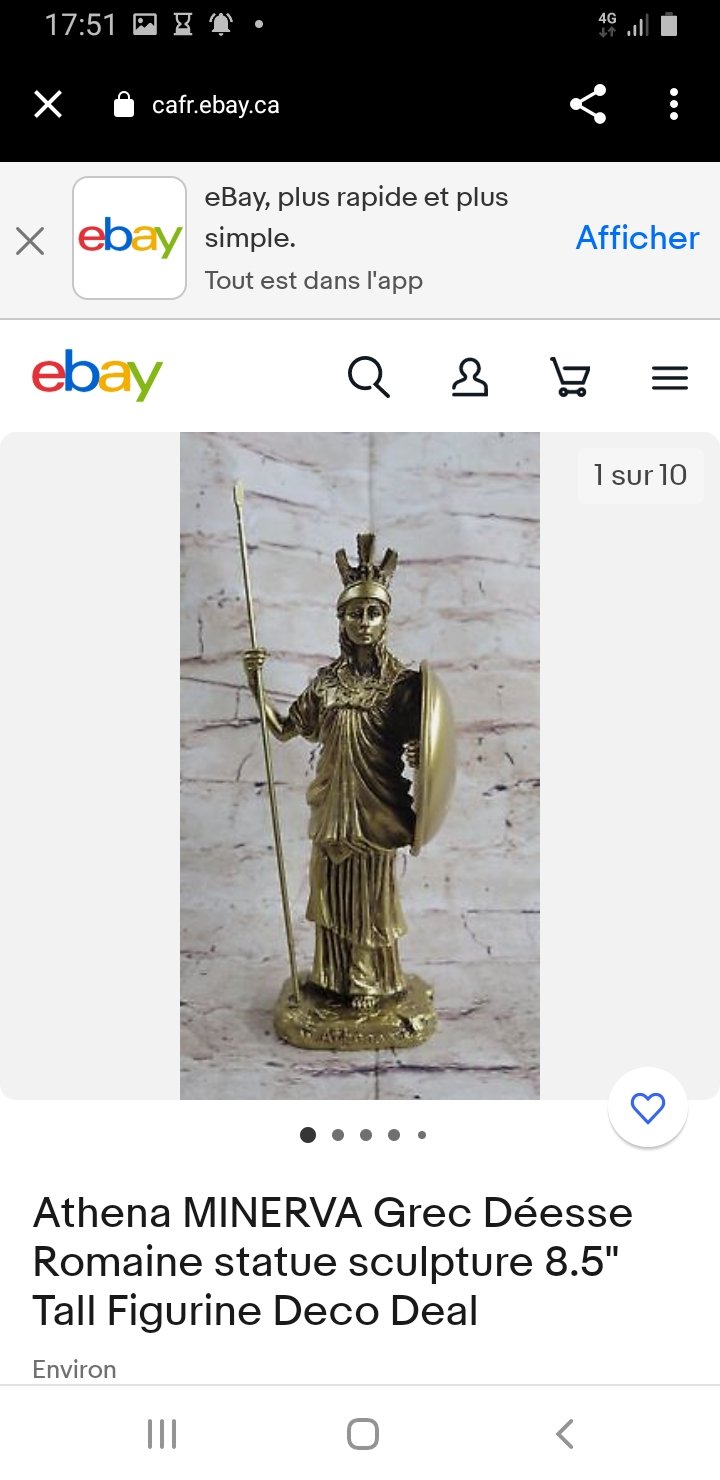Open the account profile icon
The height and width of the screenshot is (1480, 720).
pyautogui.click(x=469, y=378)
